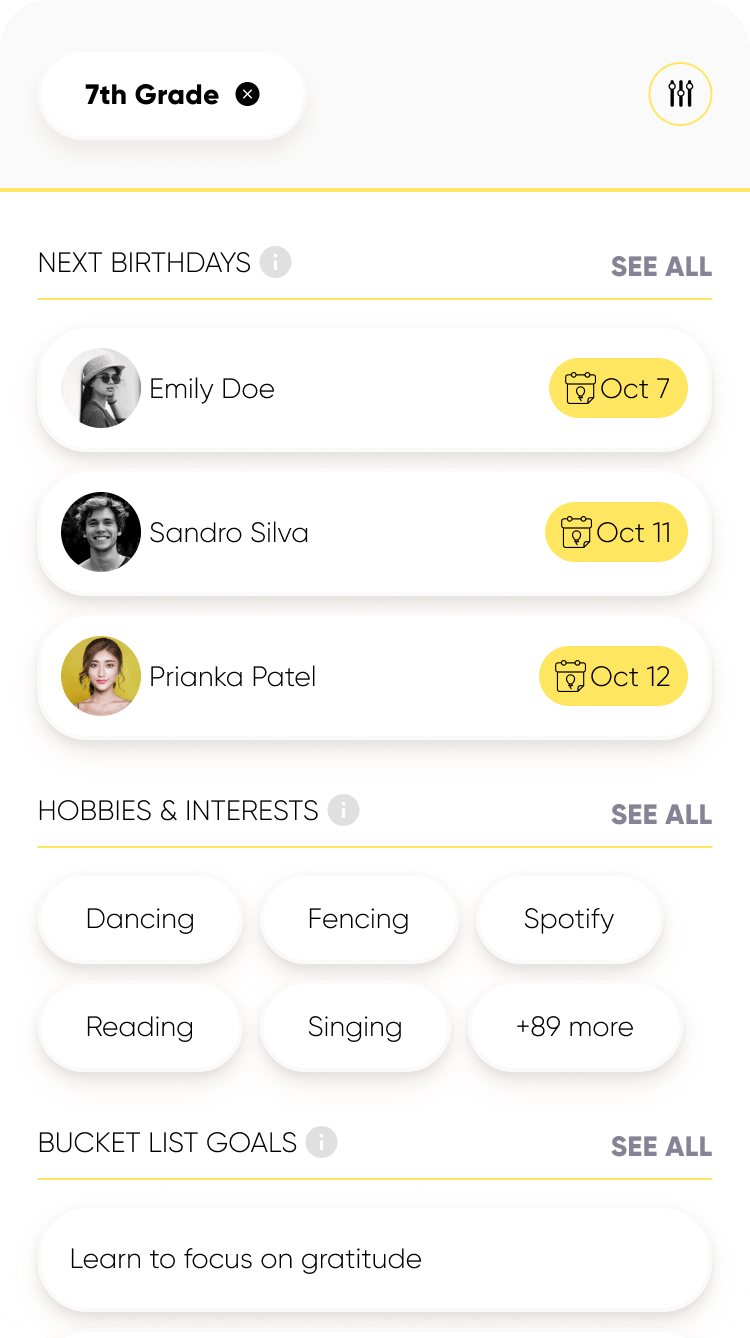Select the Fencing hobby chip
This screenshot has height=1338, width=750.
[358, 919]
